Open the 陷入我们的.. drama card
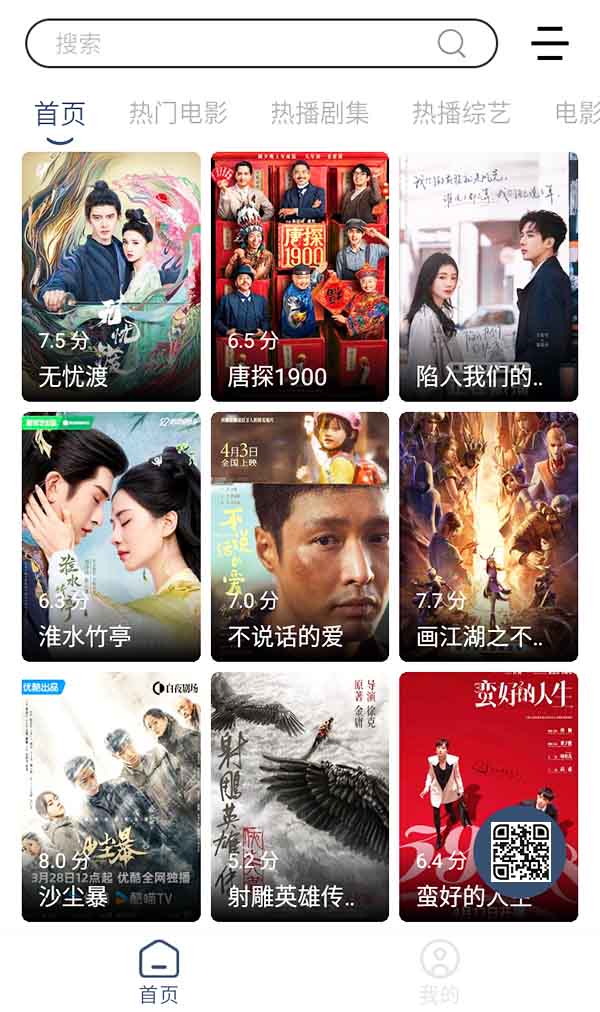 (488, 276)
